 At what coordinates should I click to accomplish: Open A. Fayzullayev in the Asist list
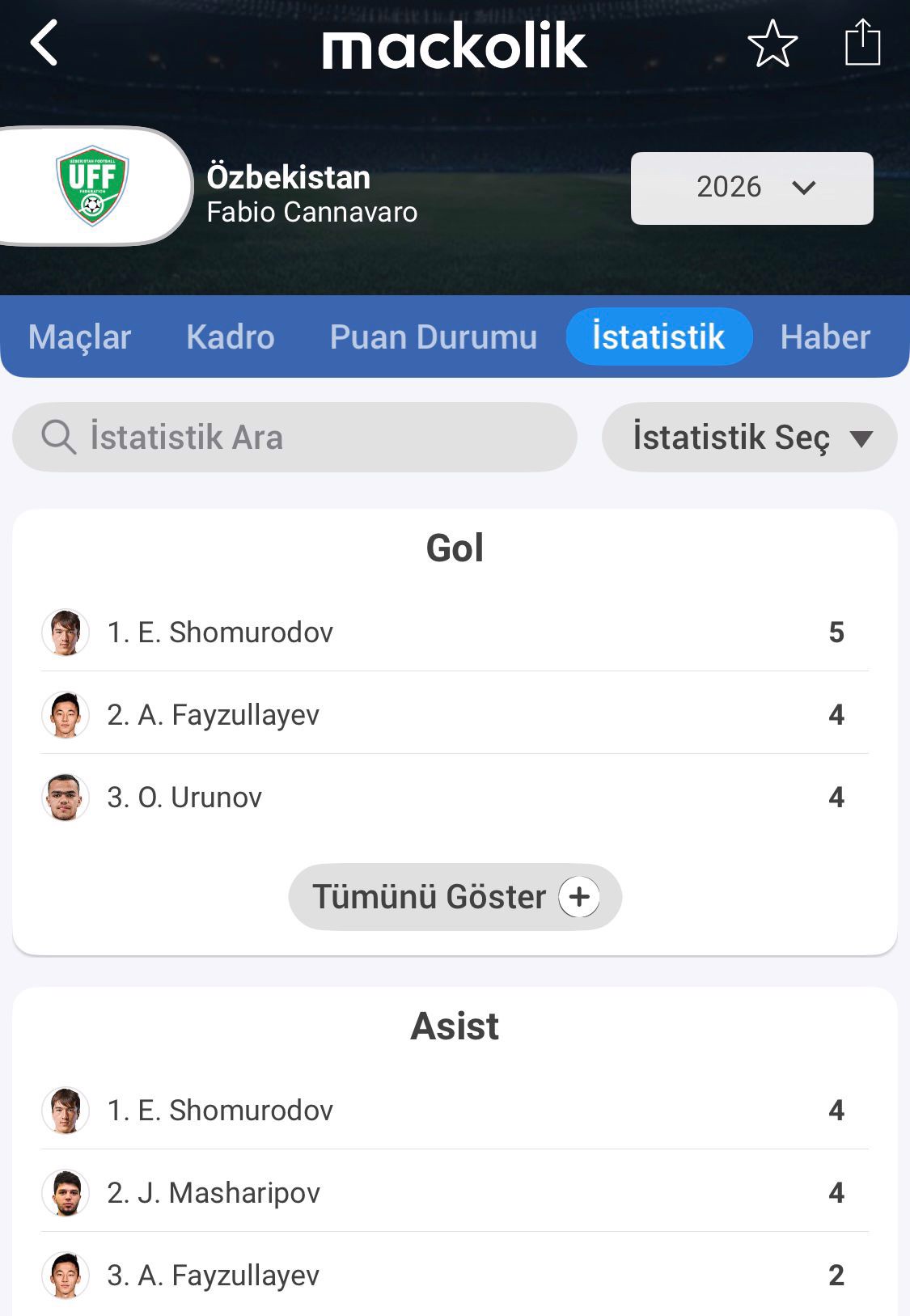tap(214, 1276)
